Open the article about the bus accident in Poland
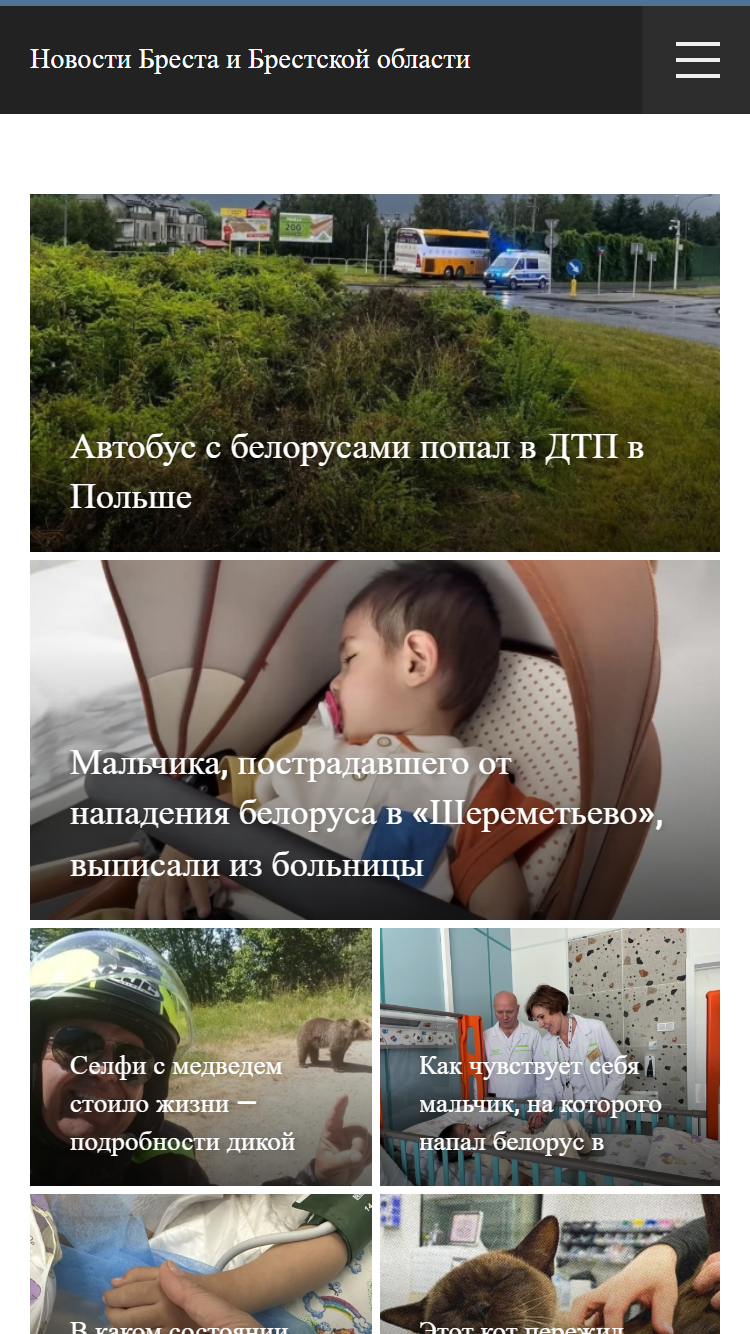 (375, 373)
